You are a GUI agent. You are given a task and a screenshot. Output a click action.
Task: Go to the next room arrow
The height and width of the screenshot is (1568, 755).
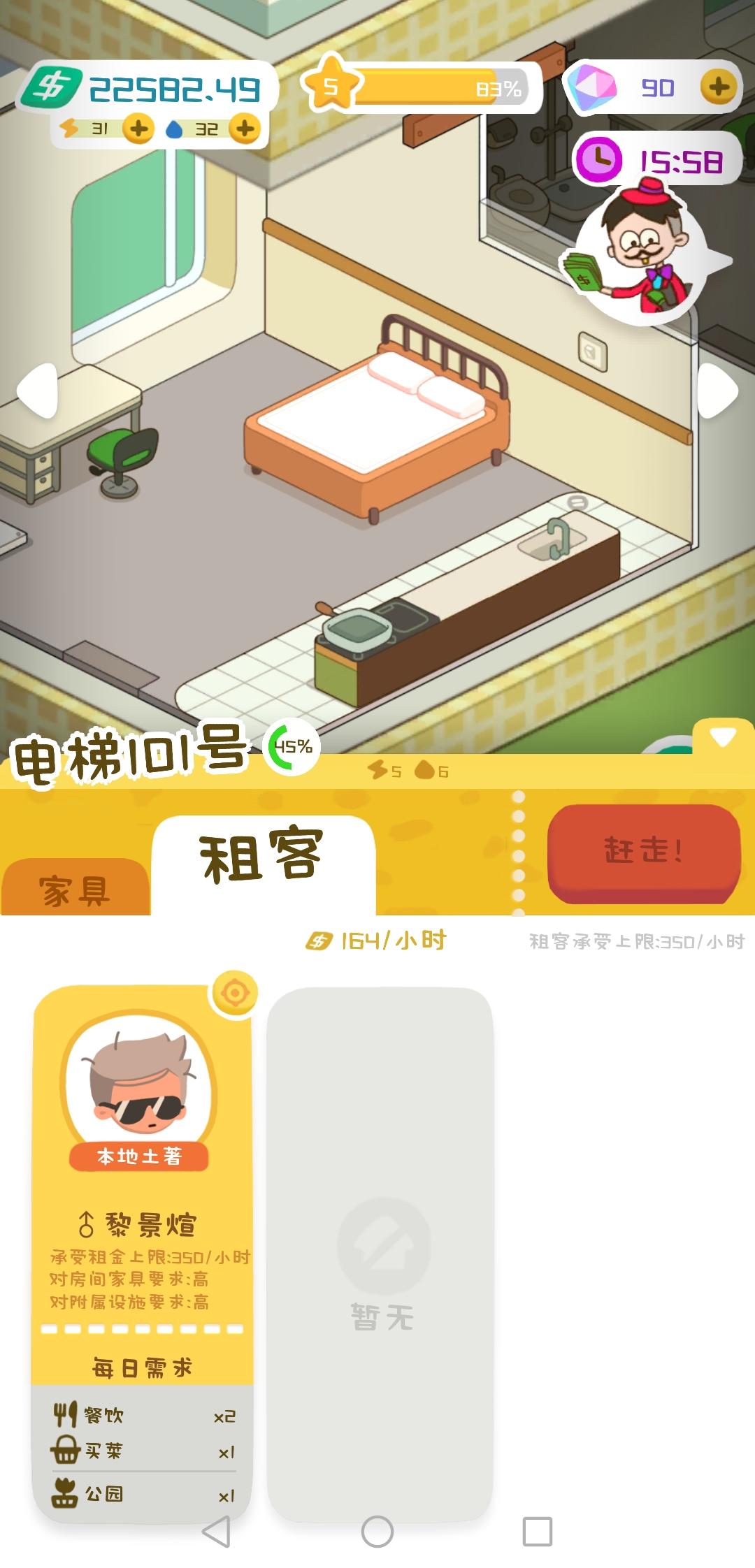tap(719, 391)
